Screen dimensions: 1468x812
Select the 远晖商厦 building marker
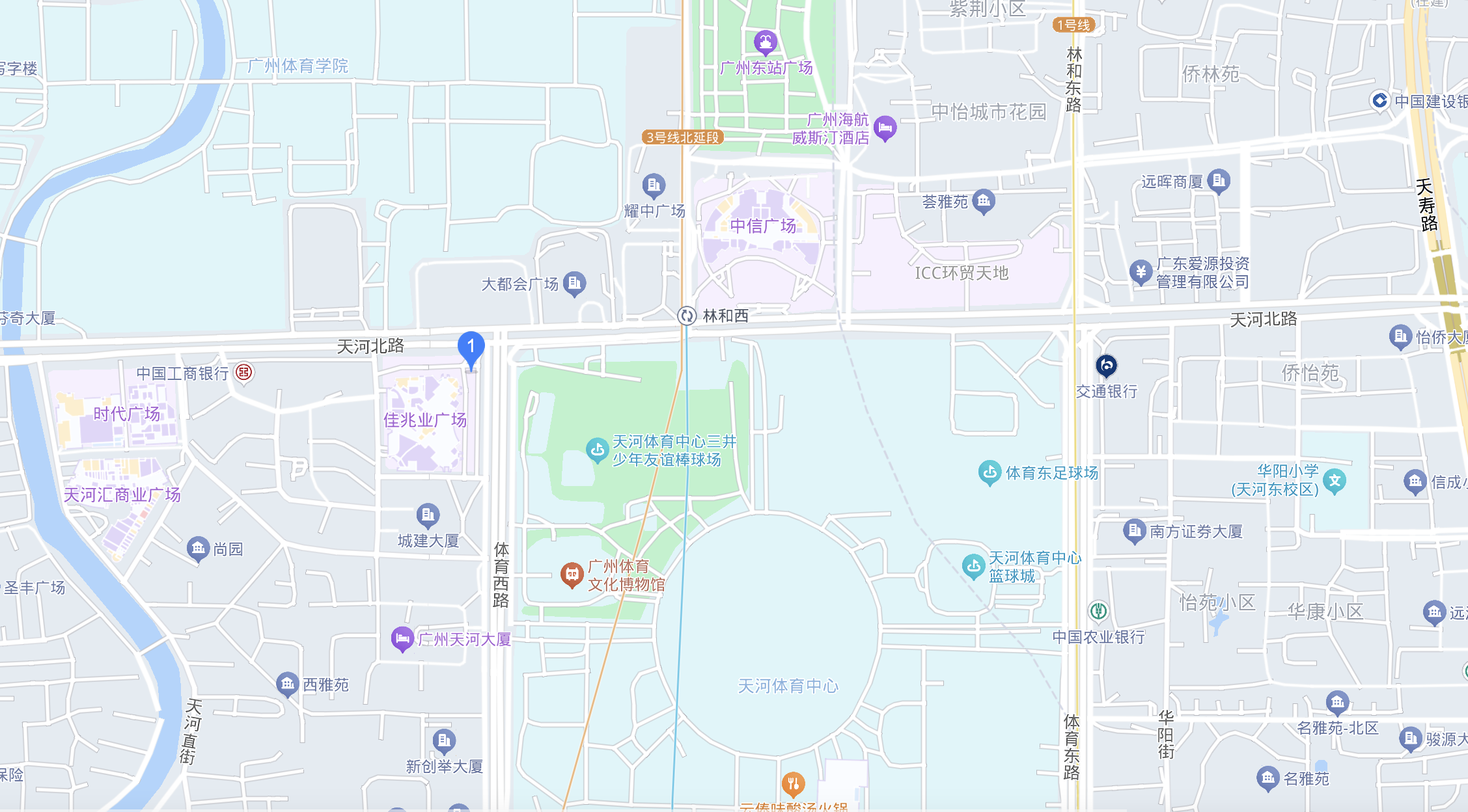[1219, 181]
